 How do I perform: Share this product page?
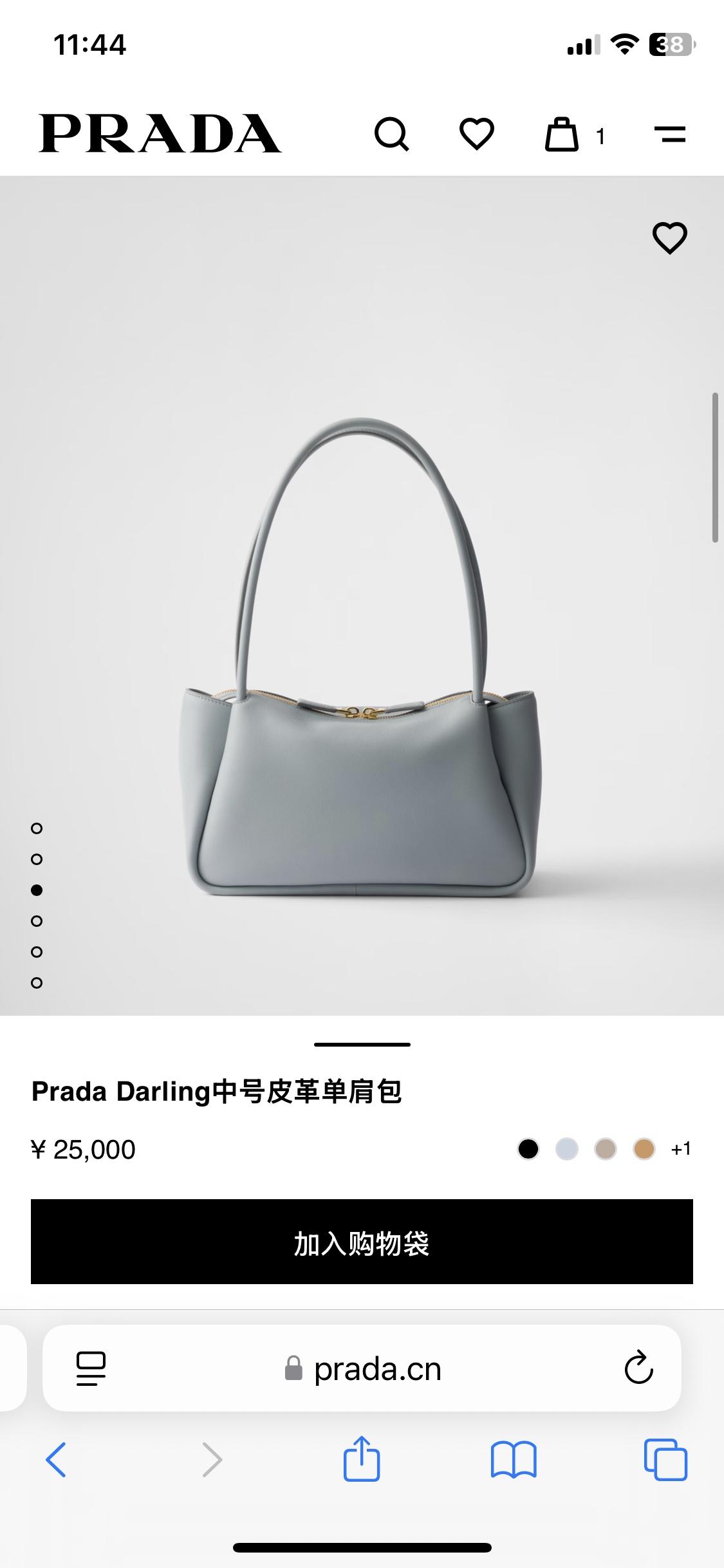click(x=362, y=1459)
